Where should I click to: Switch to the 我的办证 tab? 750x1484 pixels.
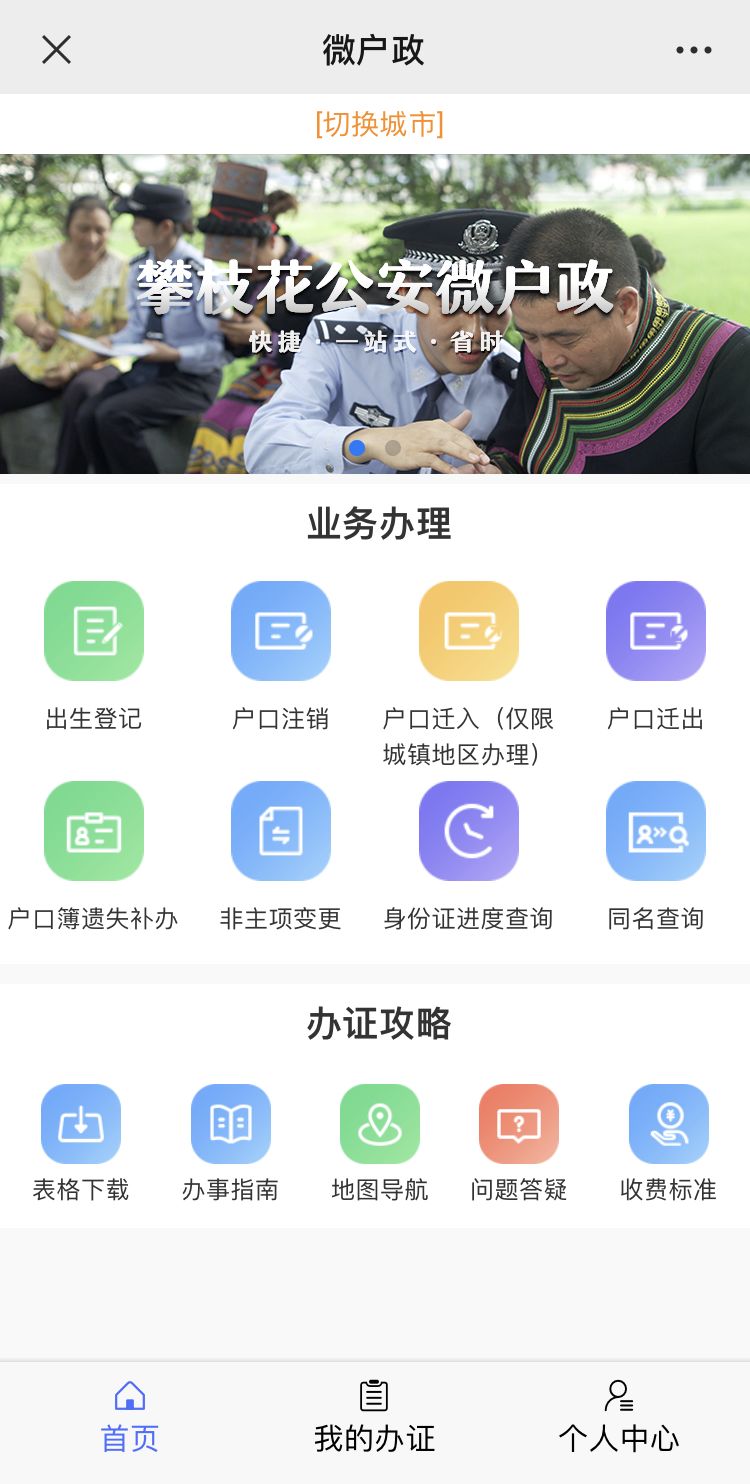click(374, 1412)
